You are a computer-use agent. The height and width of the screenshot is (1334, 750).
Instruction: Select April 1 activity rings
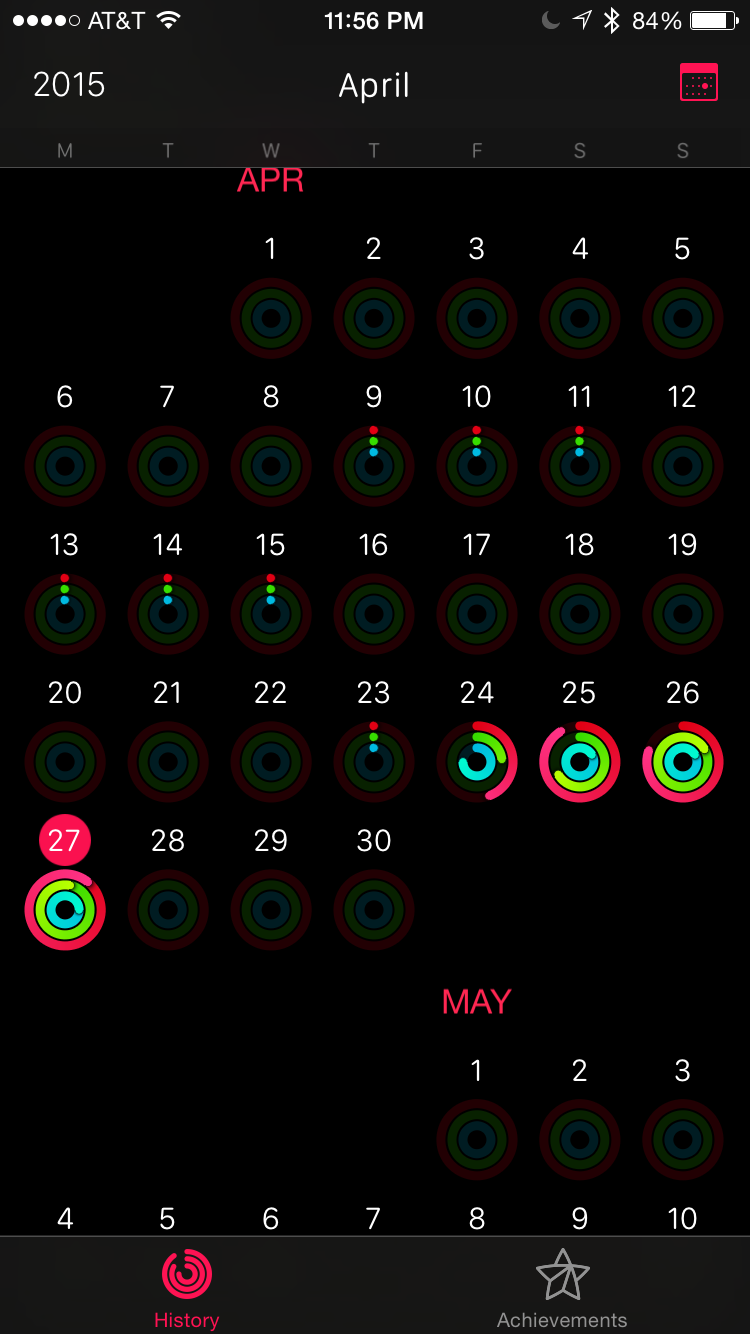[x=271, y=318]
